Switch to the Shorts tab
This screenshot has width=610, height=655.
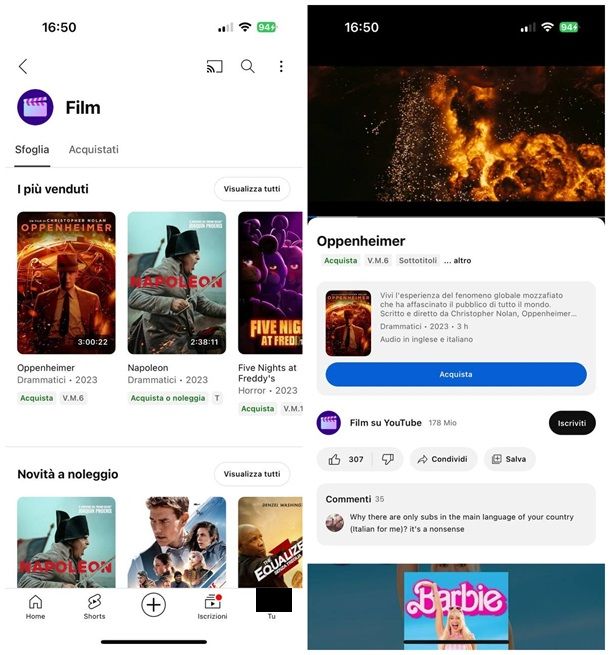tap(94, 607)
